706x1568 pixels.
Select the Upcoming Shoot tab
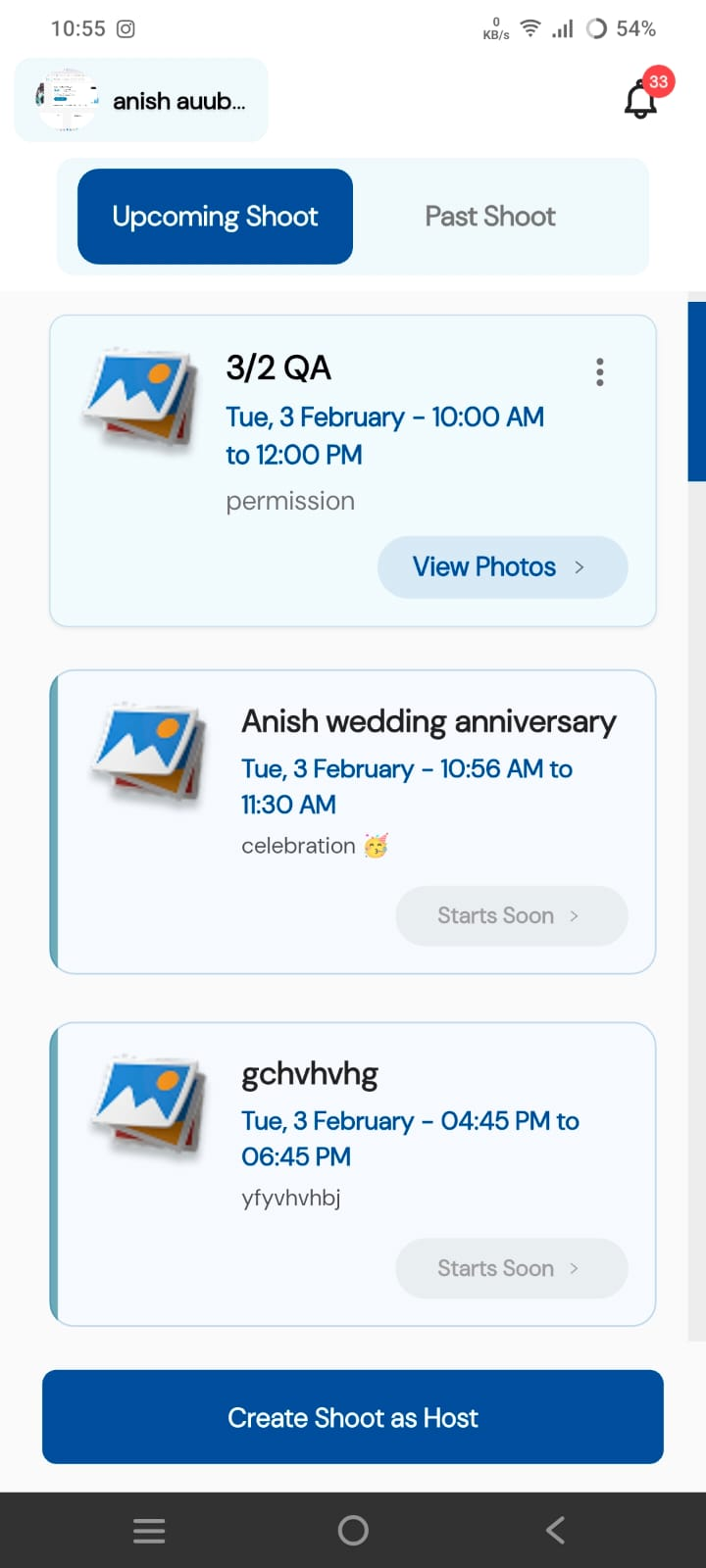tap(215, 217)
